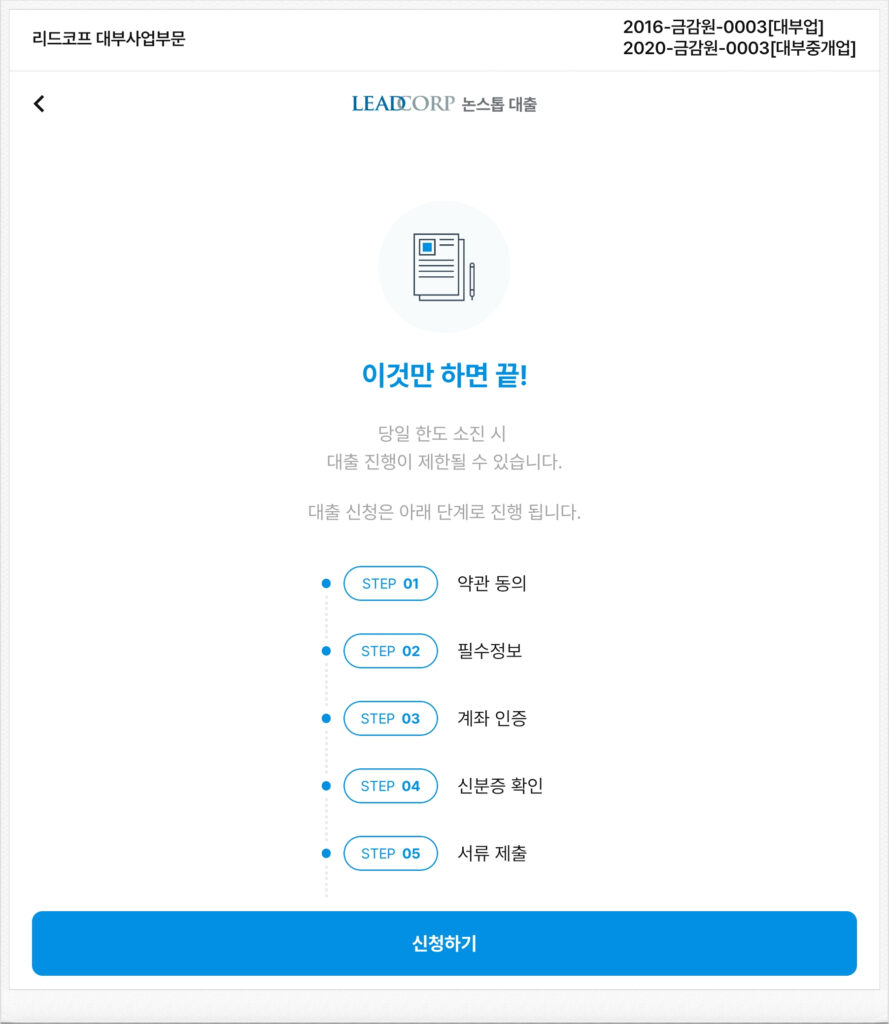Go back using the top-left arrow
The image size is (889, 1024).
[39, 104]
